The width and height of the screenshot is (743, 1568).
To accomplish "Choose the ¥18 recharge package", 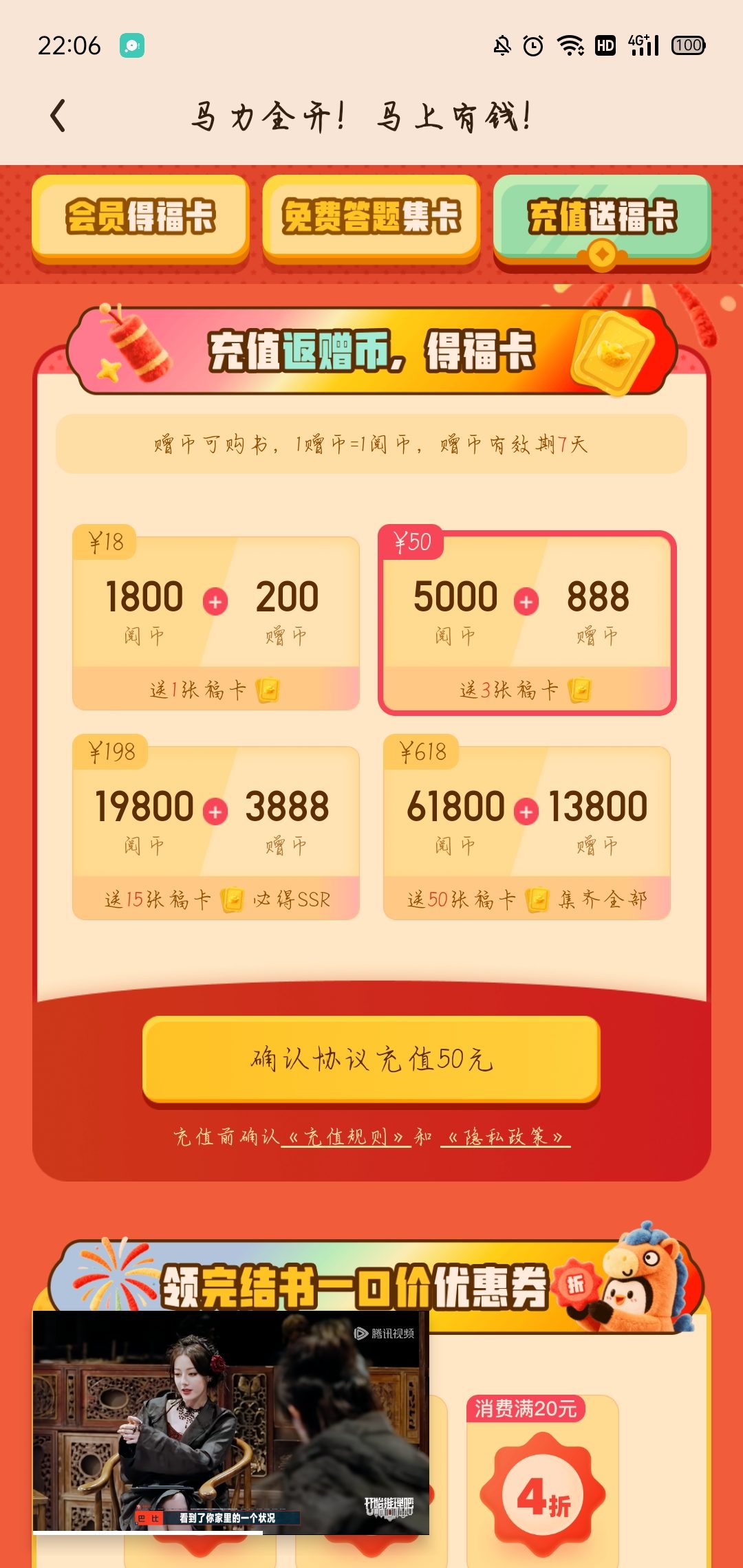I will (216, 618).
